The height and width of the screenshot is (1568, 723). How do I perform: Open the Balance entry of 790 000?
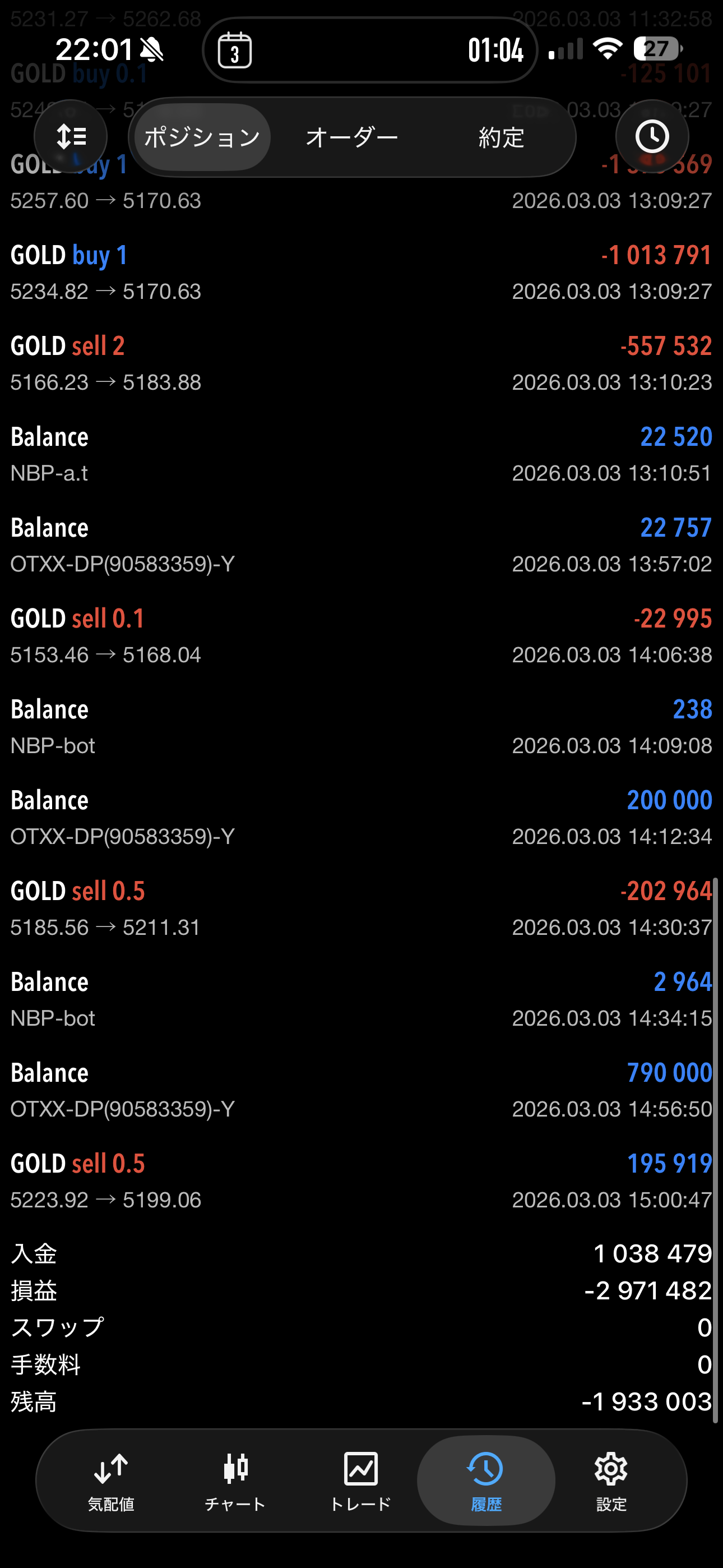pos(361,1090)
